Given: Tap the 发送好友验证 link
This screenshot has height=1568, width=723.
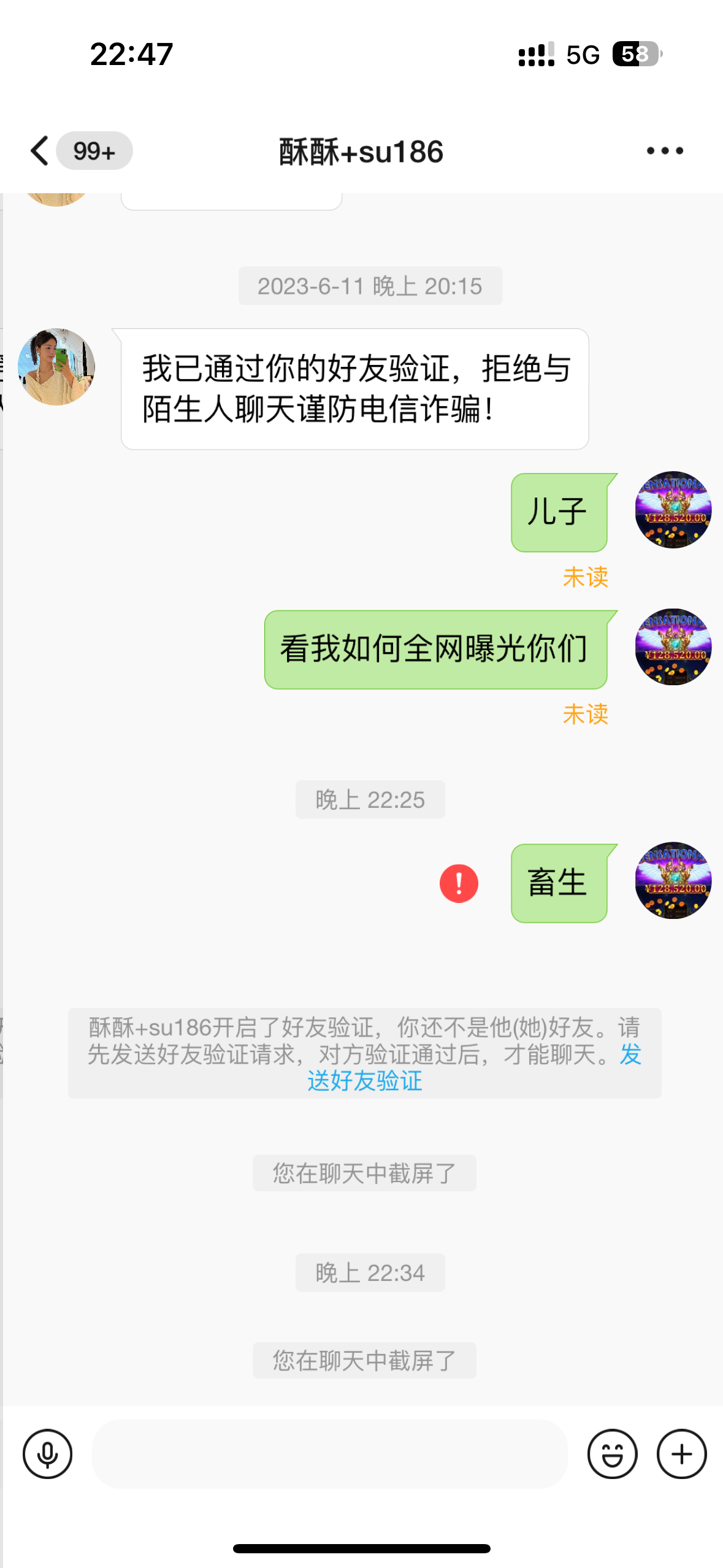Looking at the screenshot, I should click(x=365, y=1081).
